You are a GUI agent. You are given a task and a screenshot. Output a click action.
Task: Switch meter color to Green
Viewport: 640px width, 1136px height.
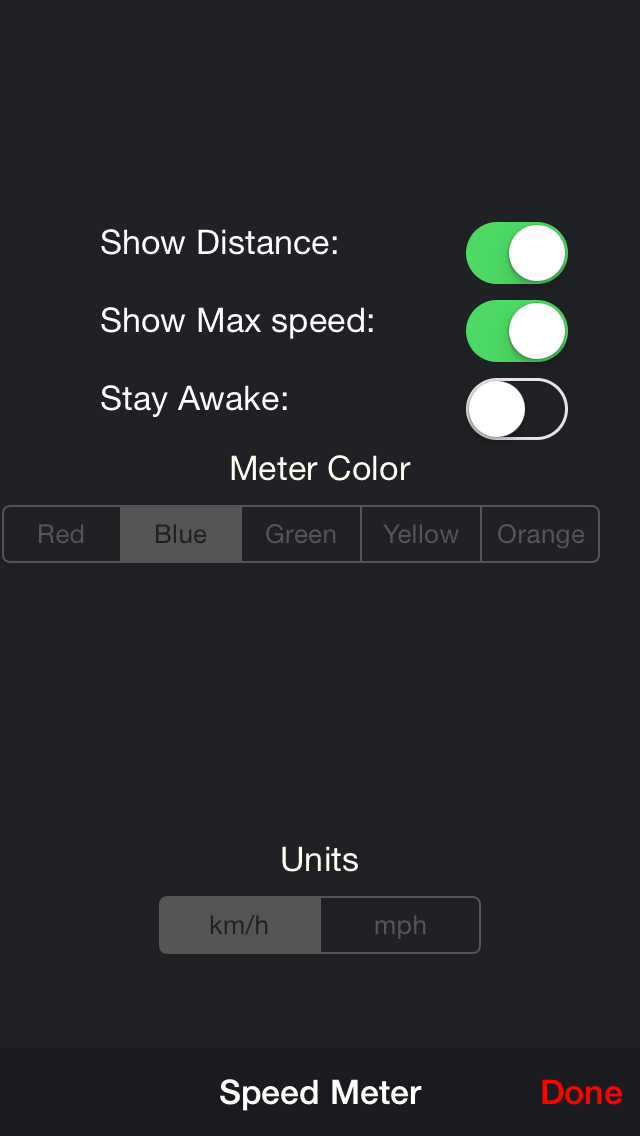click(301, 534)
